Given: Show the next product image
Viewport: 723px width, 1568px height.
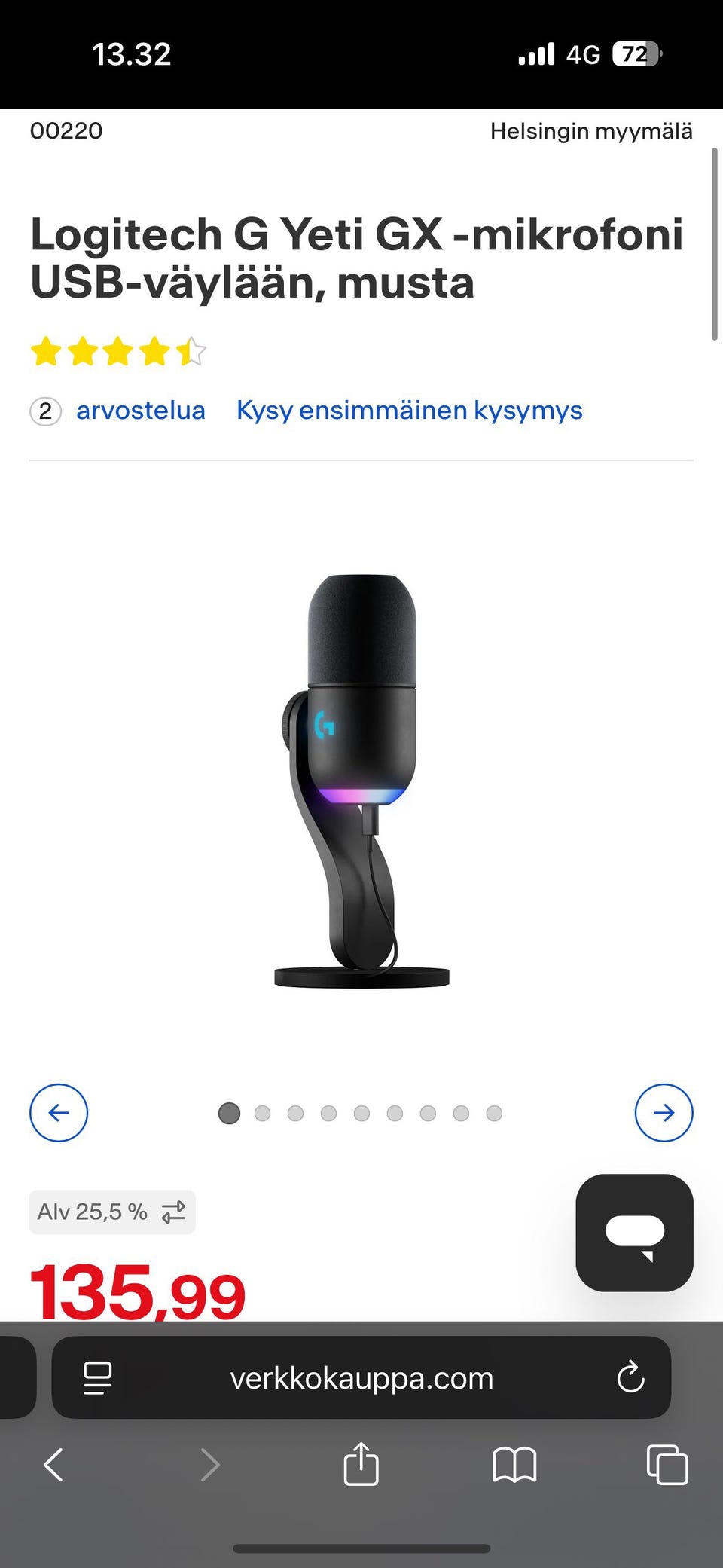Looking at the screenshot, I should [x=664, y=1112].
